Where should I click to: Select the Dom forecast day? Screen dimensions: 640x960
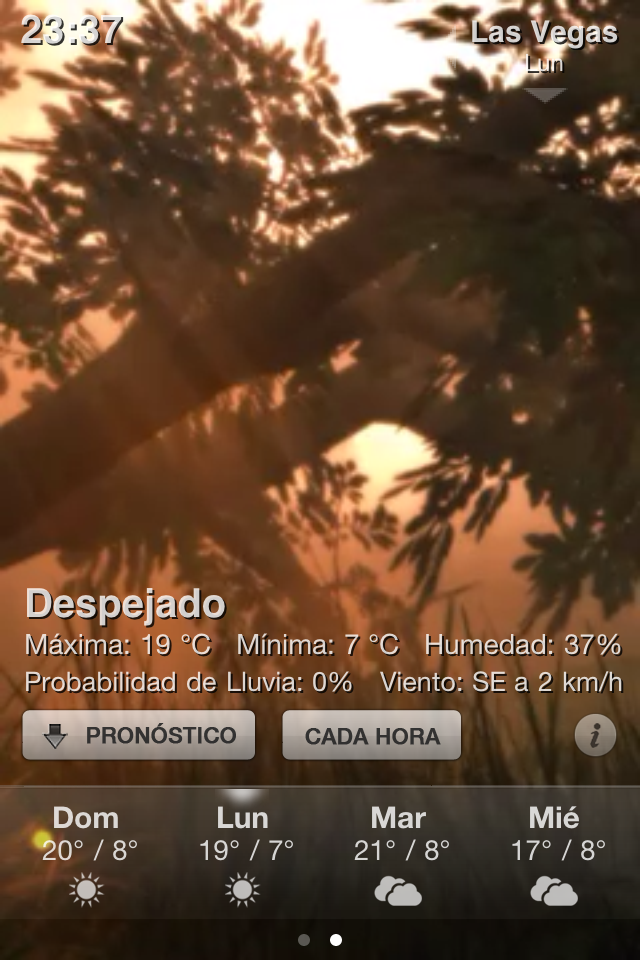click(87, 852)
